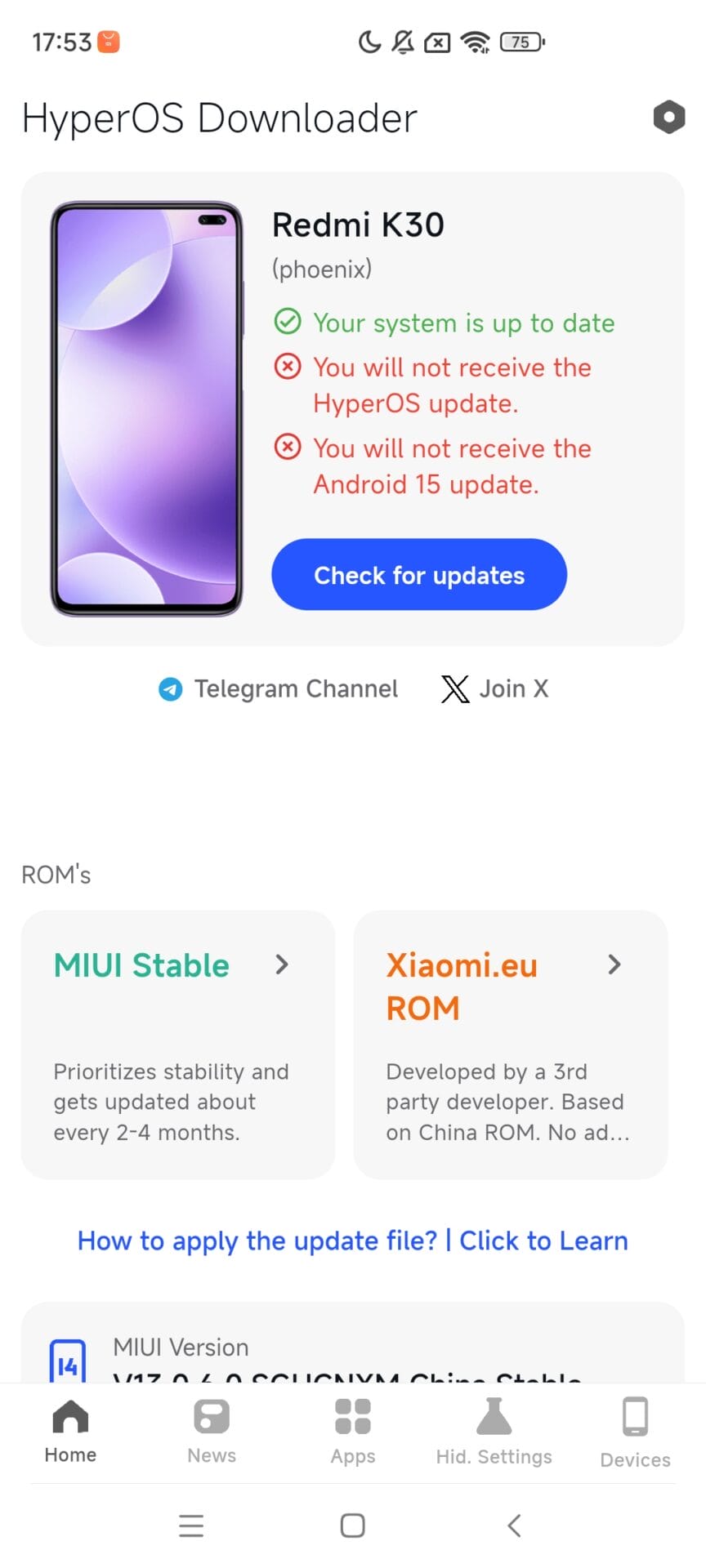Open How to apply the update file link
The image size is (706, 1568).
(x=353, y=1241)
